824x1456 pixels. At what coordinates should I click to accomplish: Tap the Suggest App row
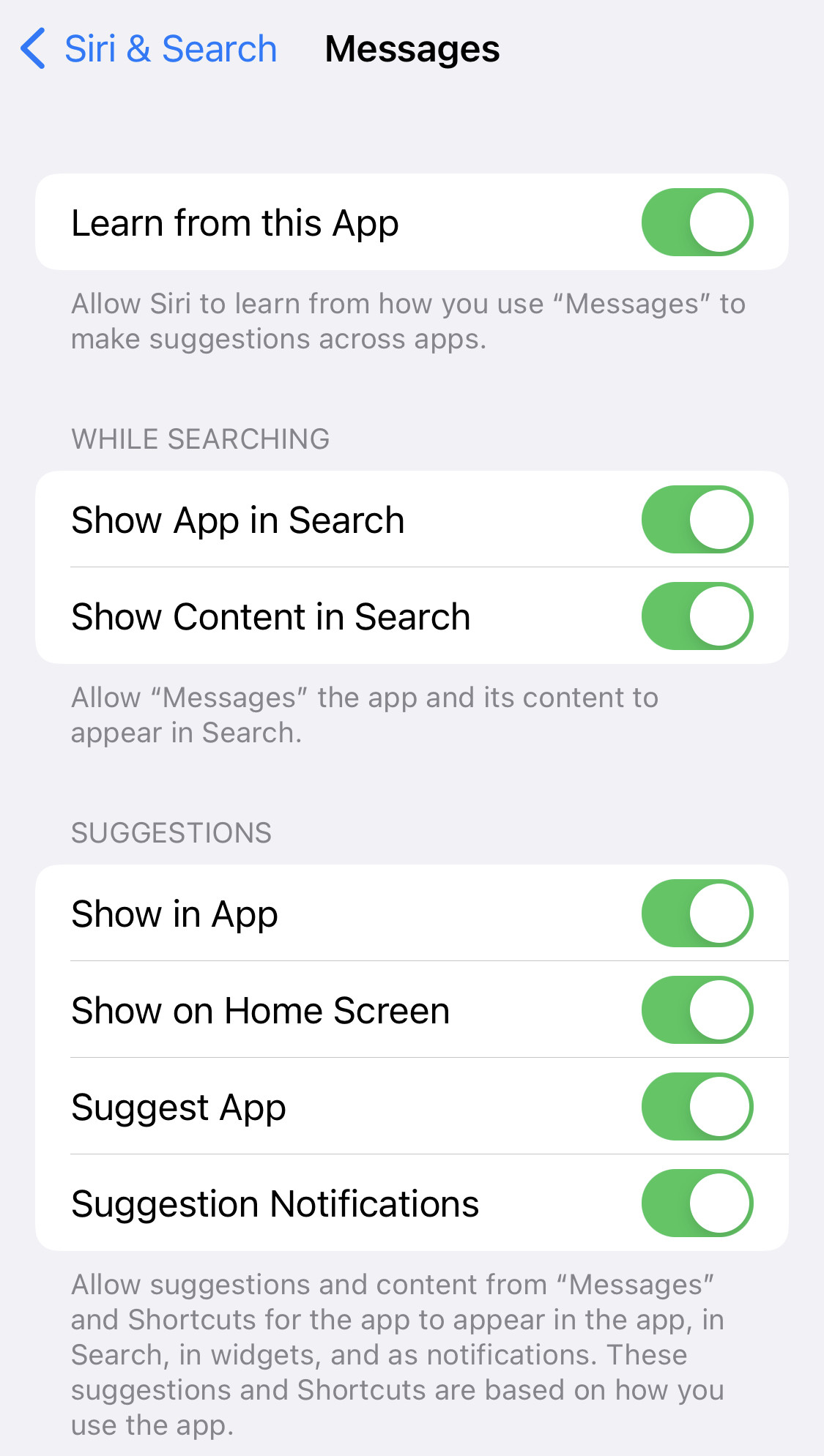tap(179, 1107)
